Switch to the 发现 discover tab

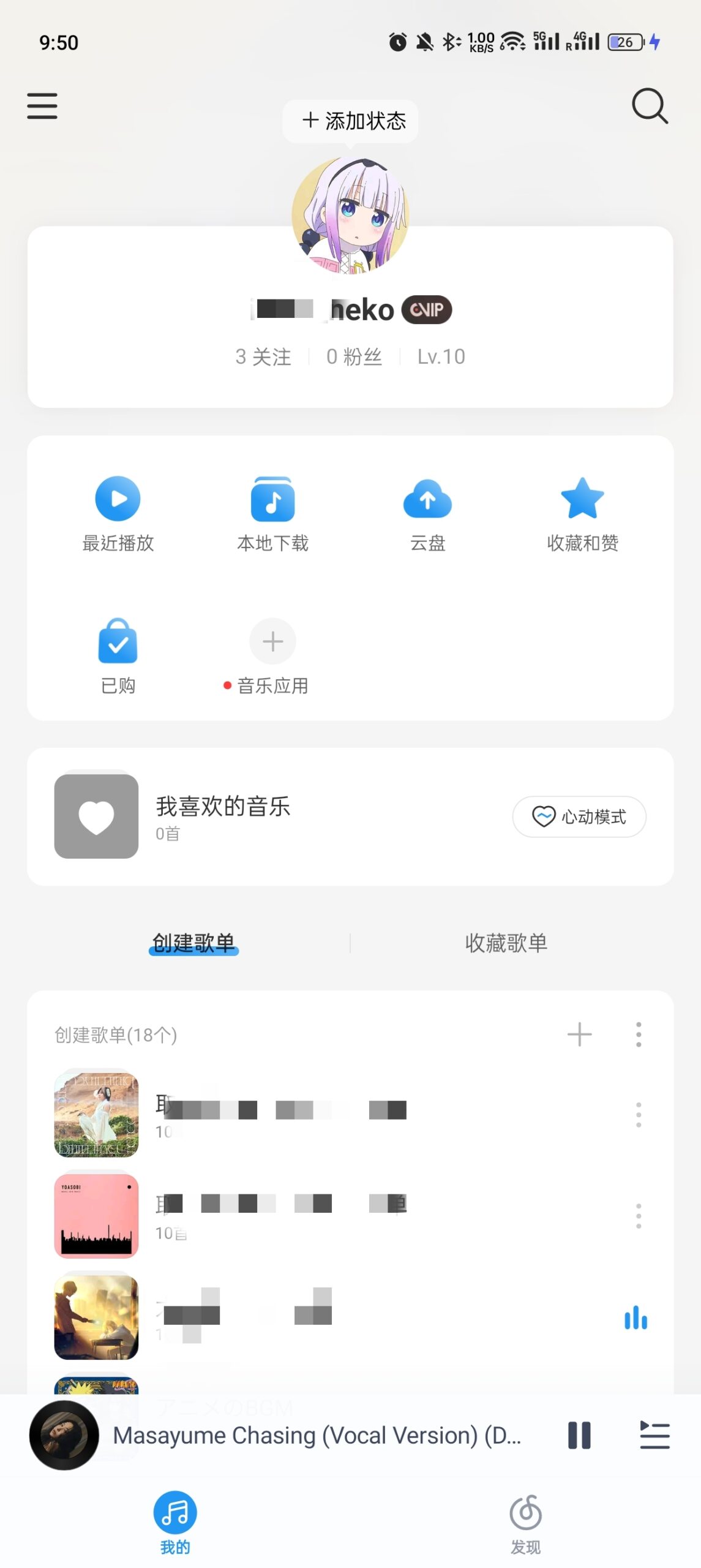(525, 1523)
